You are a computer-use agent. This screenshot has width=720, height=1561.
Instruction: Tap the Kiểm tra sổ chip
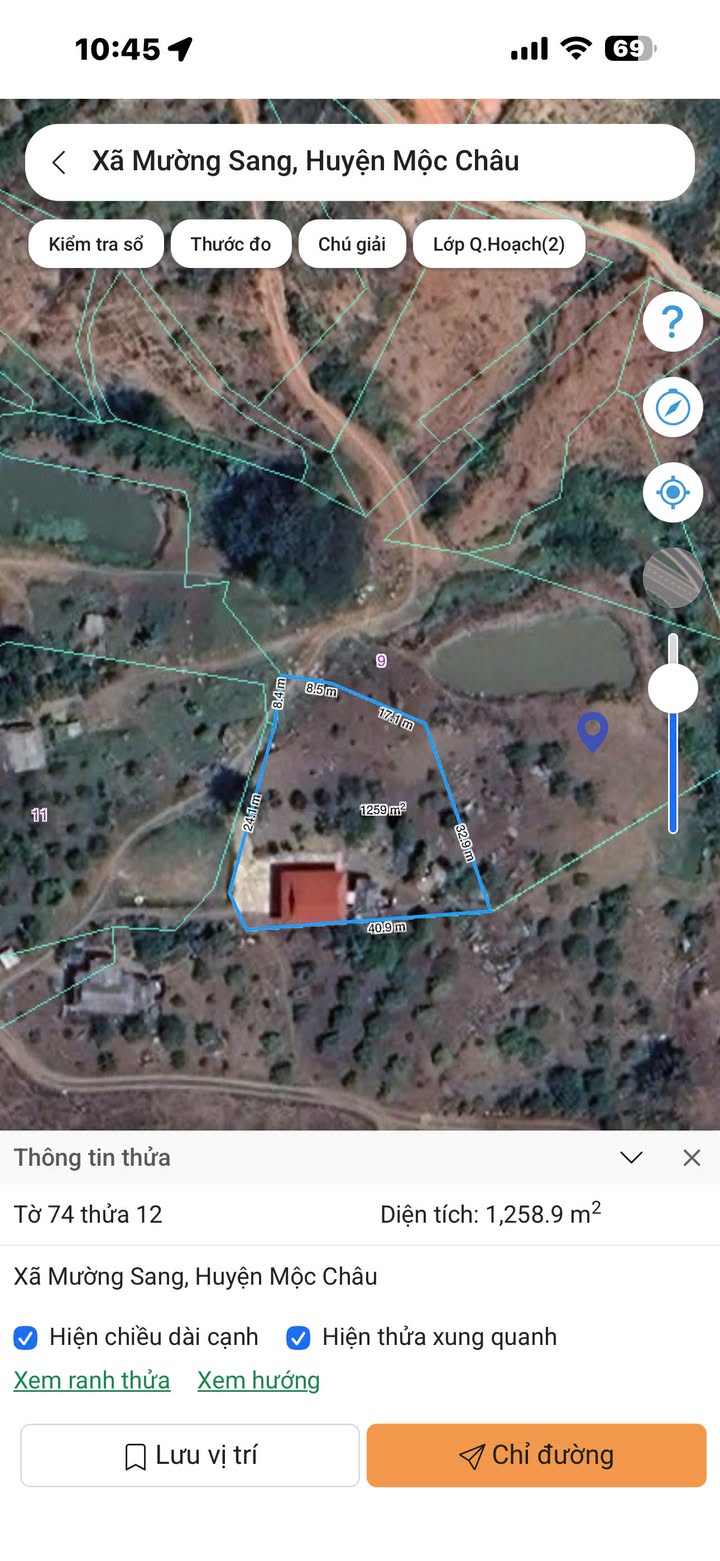96,244
